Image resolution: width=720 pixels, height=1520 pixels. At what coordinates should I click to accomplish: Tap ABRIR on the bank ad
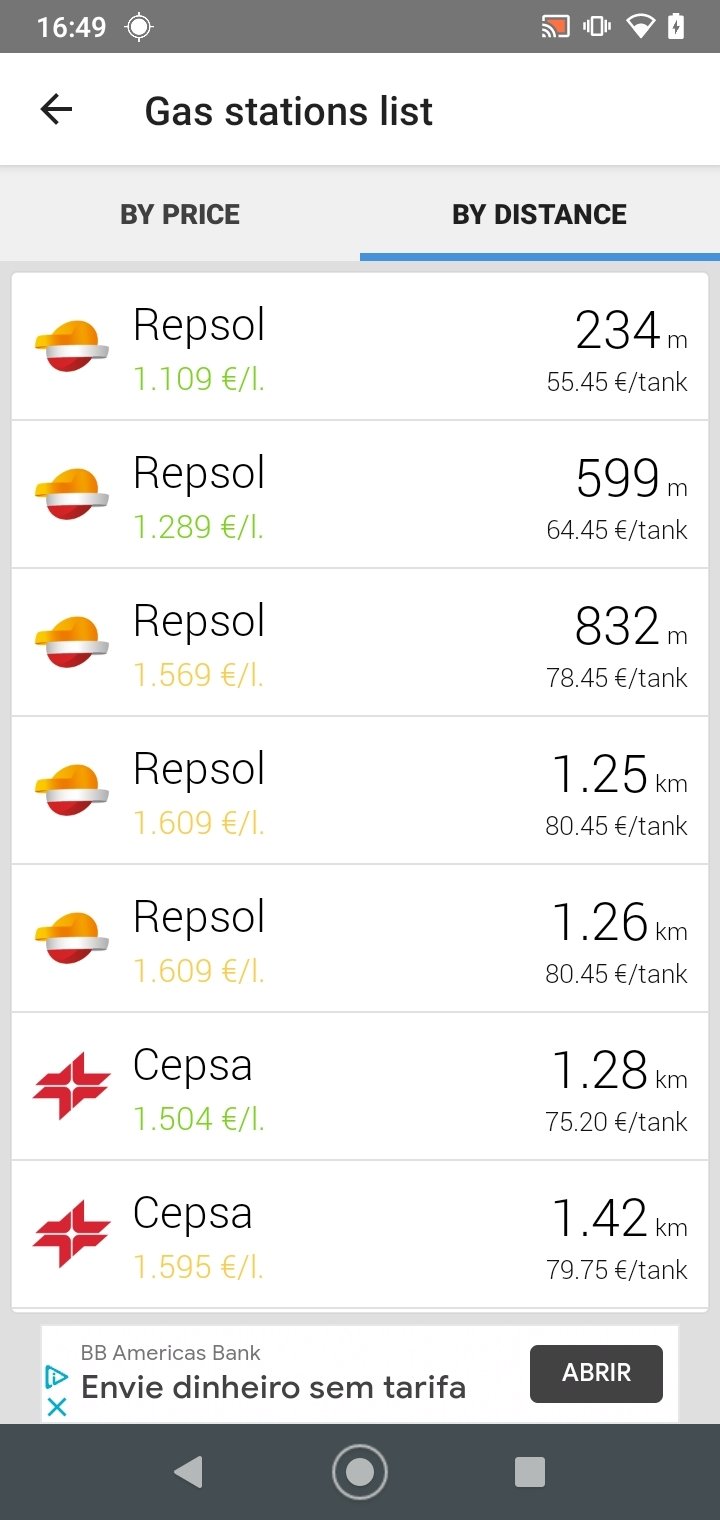[x=596, y=1373]
